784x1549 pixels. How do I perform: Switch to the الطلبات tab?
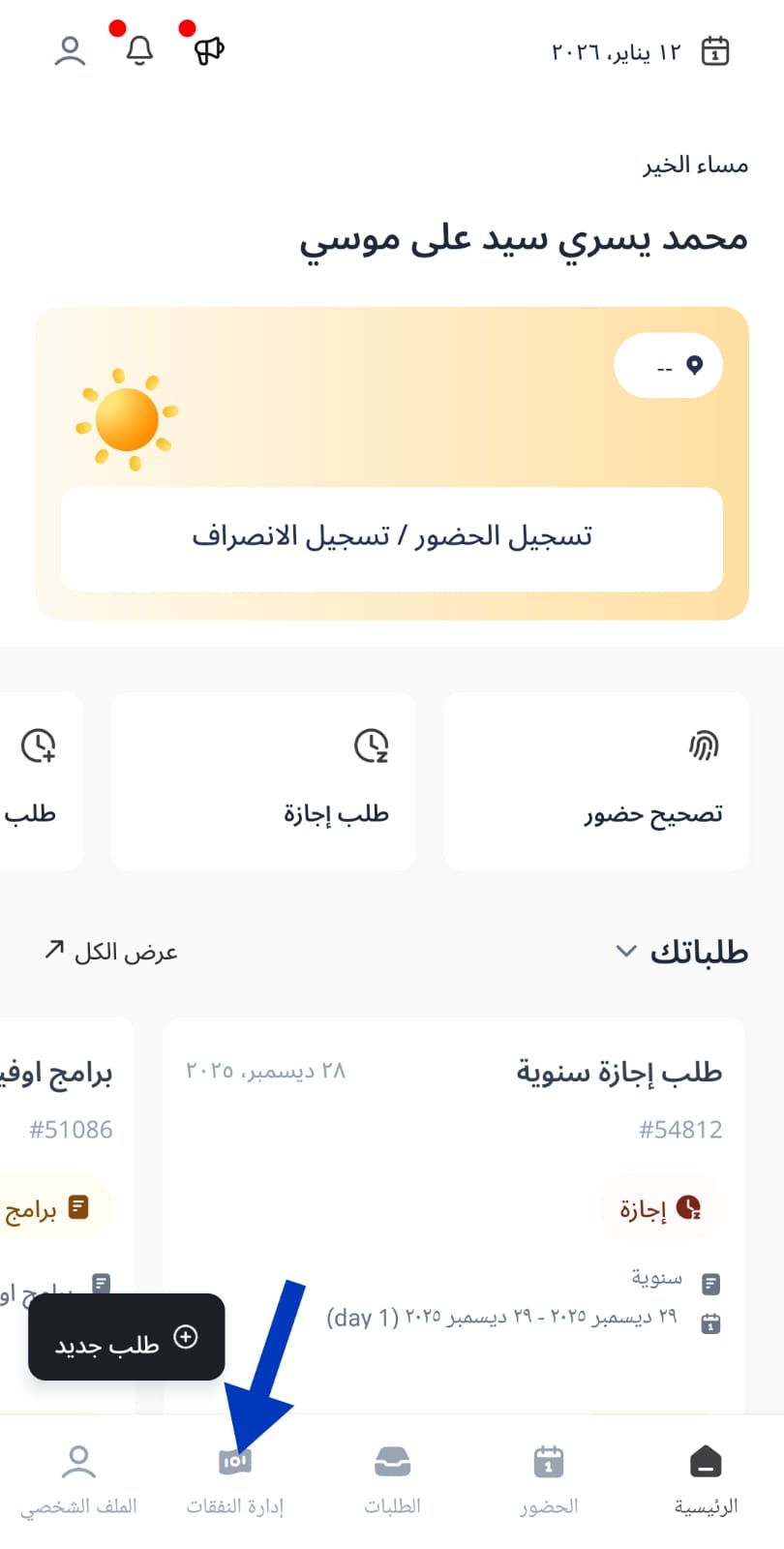pyautogui.click(x=392, y=1479)
